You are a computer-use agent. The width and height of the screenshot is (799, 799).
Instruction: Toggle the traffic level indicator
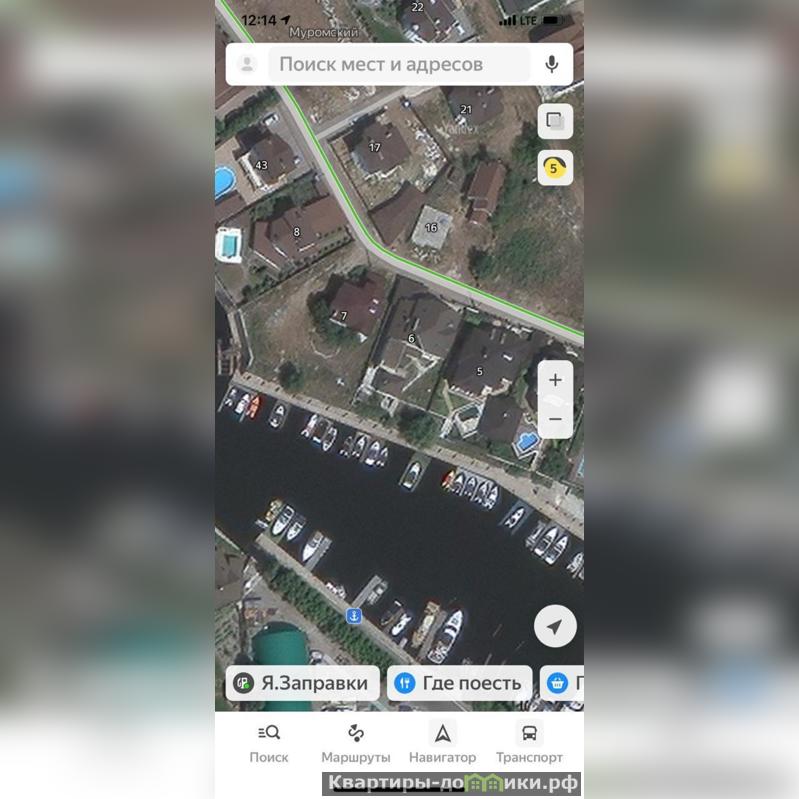555,168
